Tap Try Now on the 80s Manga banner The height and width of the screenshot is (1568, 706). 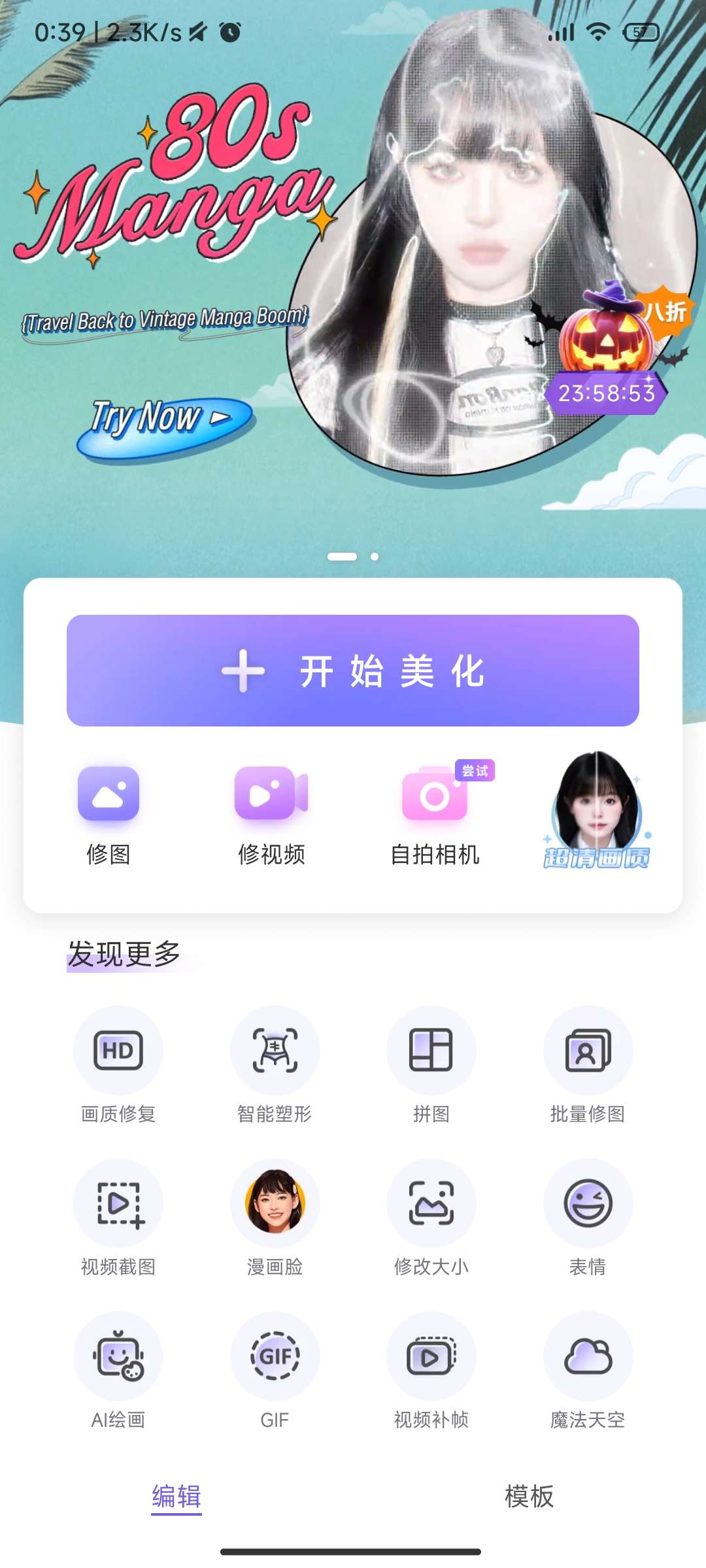coord(163,425)
